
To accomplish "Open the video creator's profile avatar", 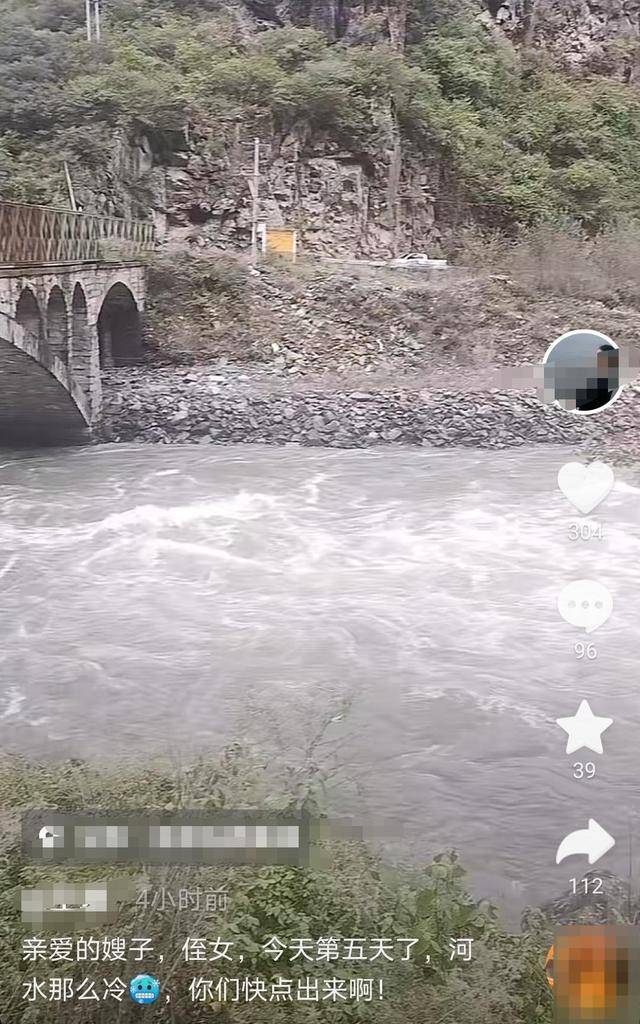I will (582, 372).
